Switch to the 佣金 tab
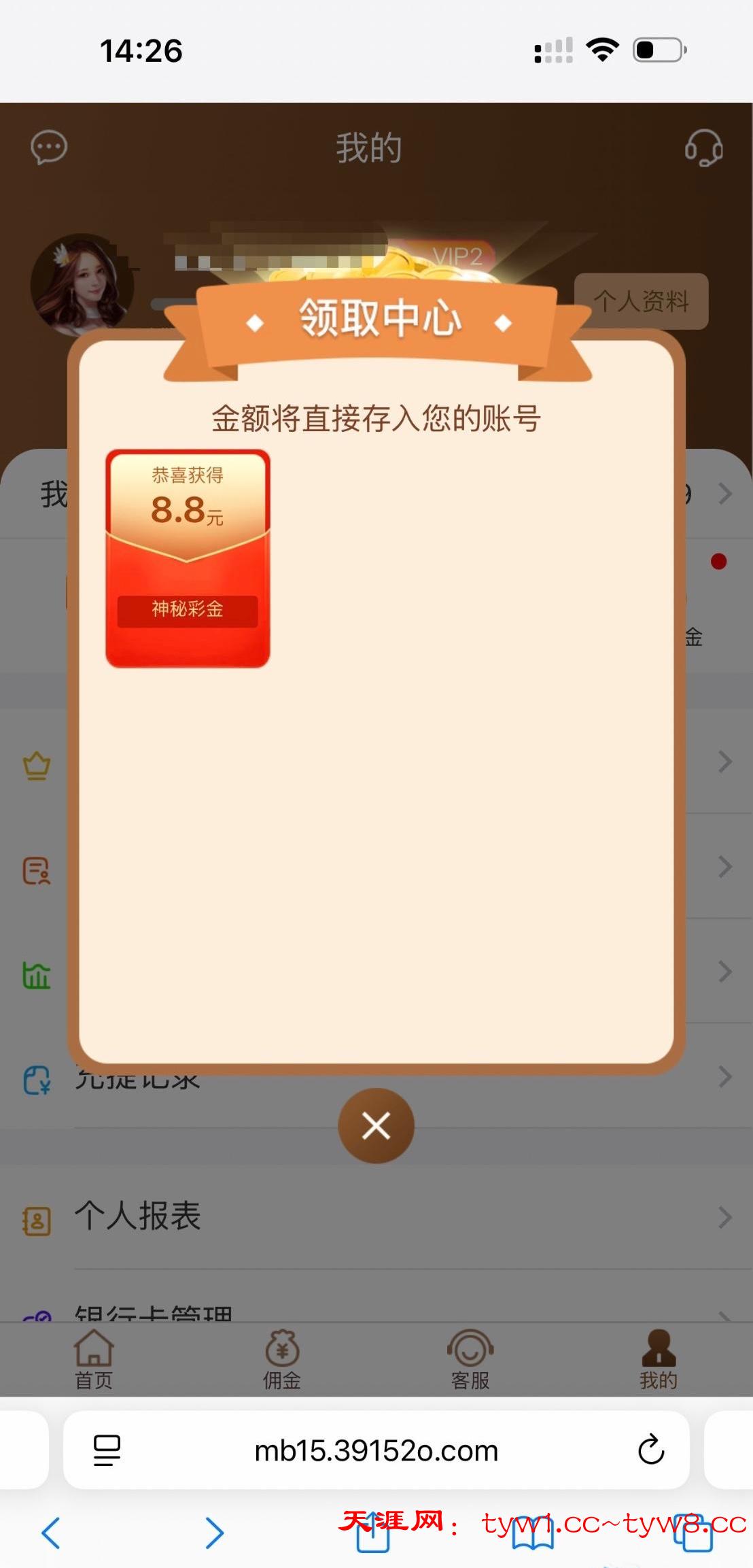 [x=282, y=1360]
